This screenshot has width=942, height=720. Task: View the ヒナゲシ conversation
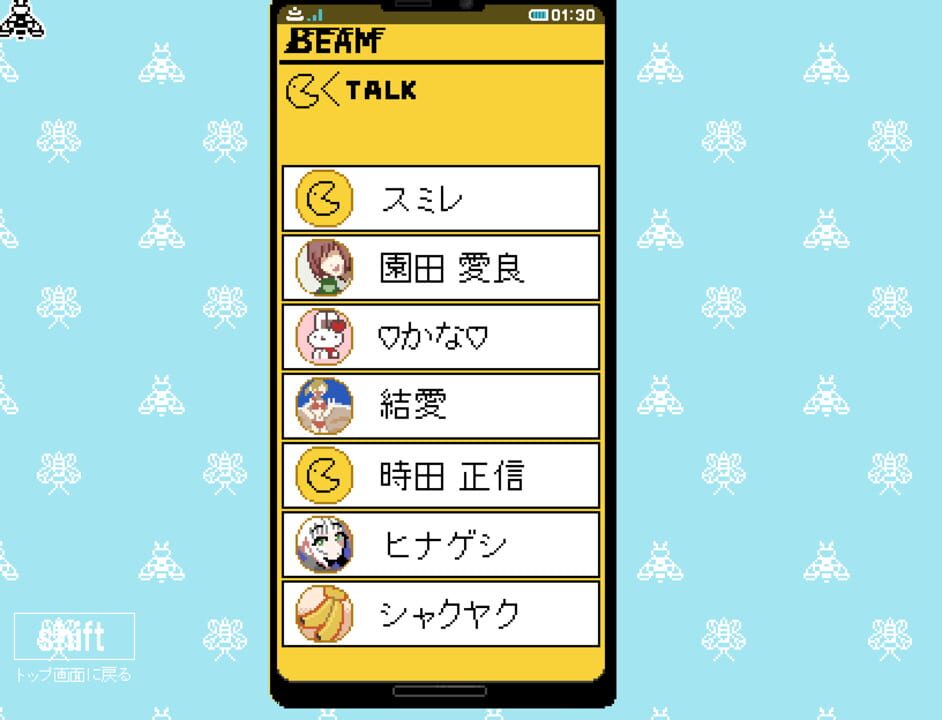point(441,544)
